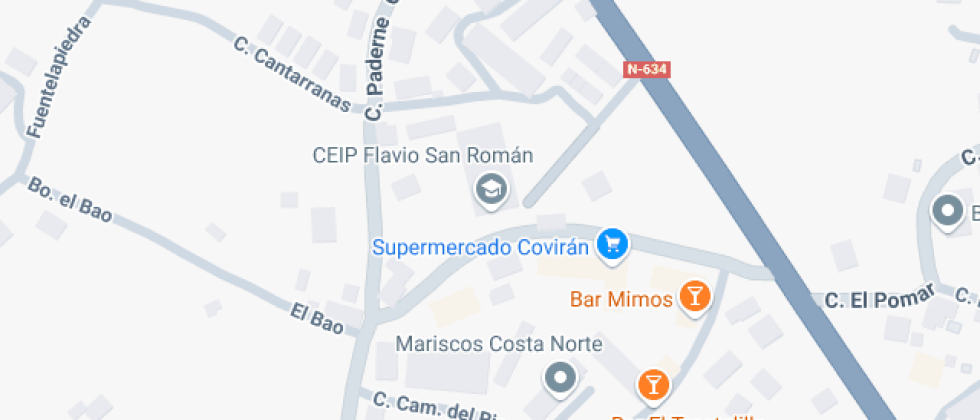This screenshot has width=980, height=420.
Task: Open the grey place marker near C. El Pomar
Action: point(946,212)
